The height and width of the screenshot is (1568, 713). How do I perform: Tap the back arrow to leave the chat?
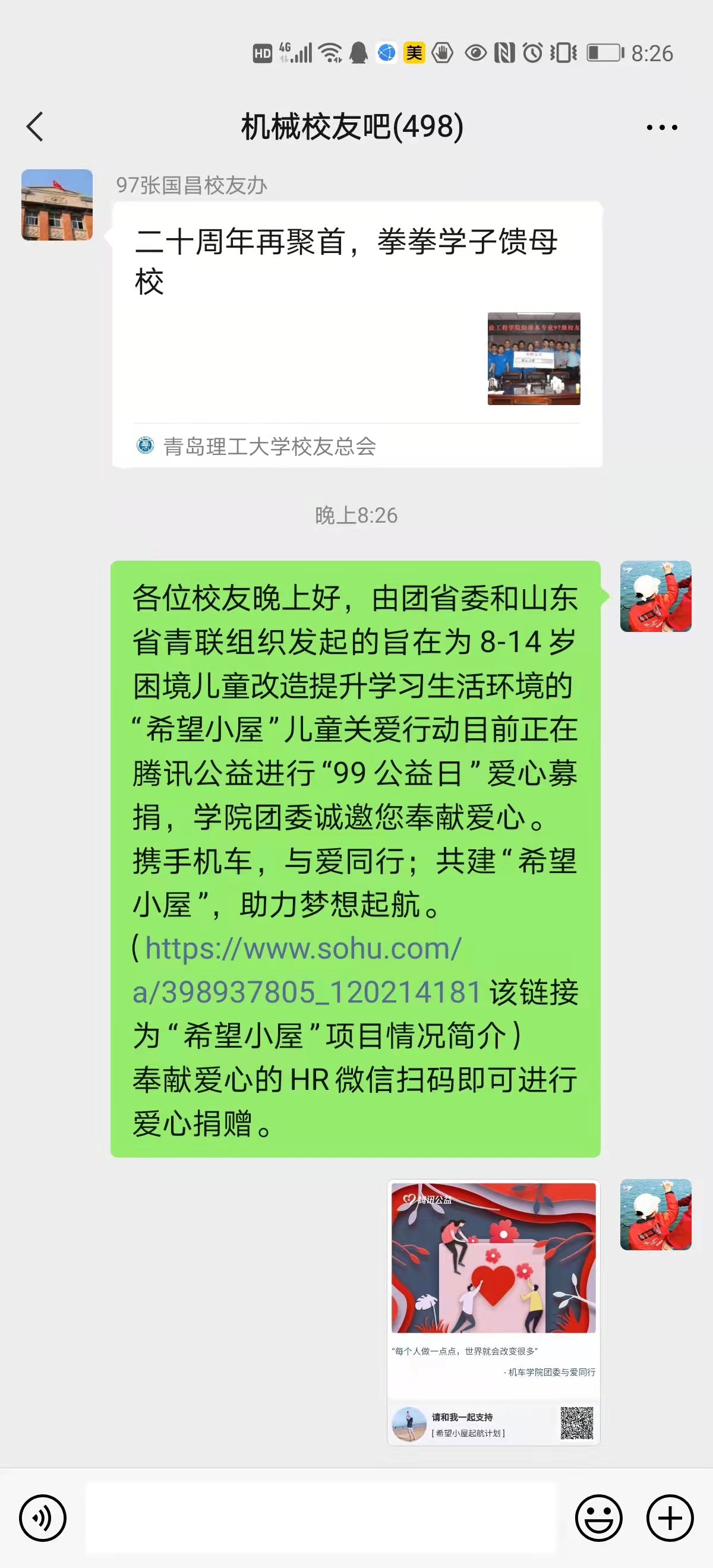[x=34, y=126]
